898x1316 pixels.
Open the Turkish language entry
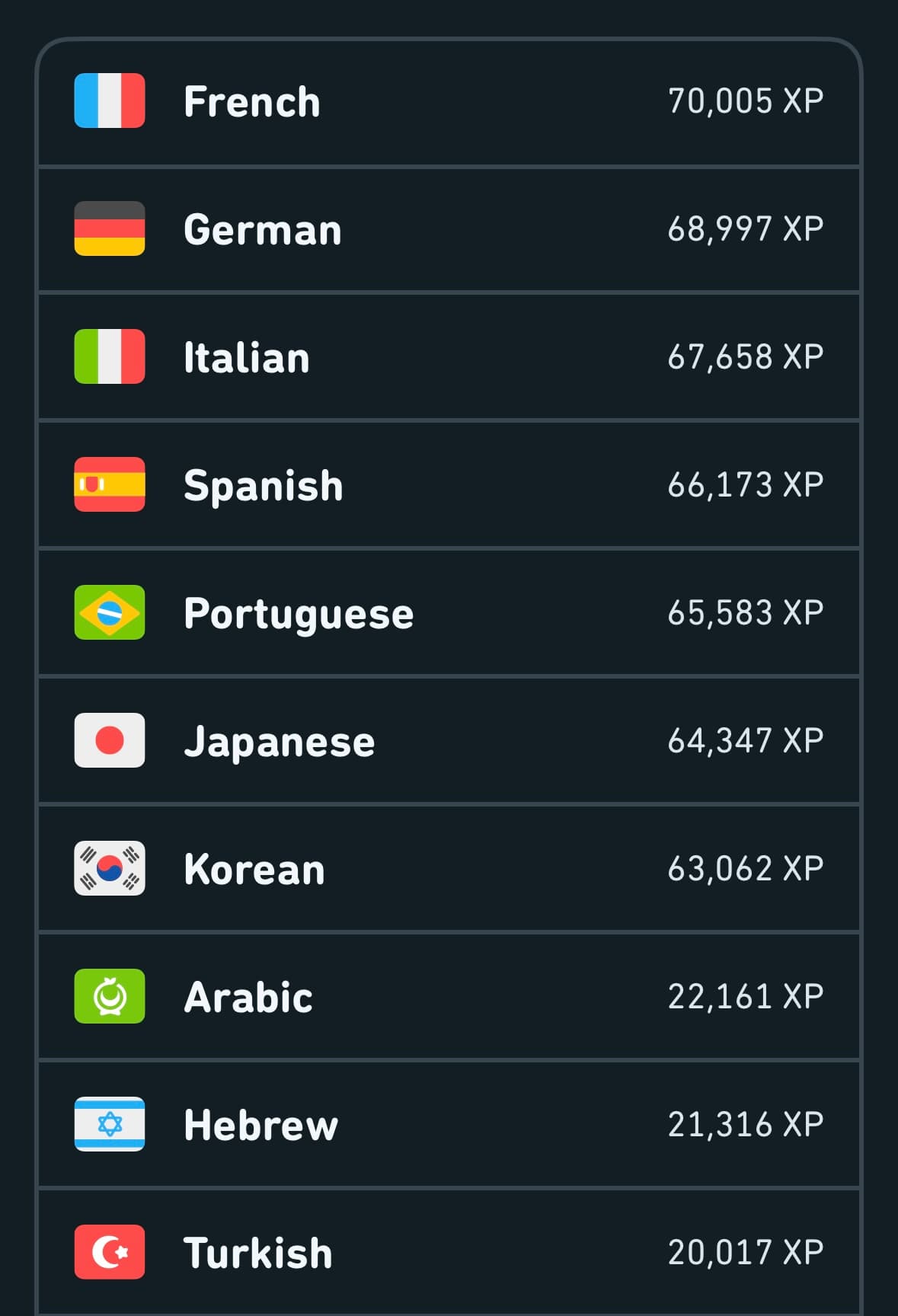(449, 1252)
